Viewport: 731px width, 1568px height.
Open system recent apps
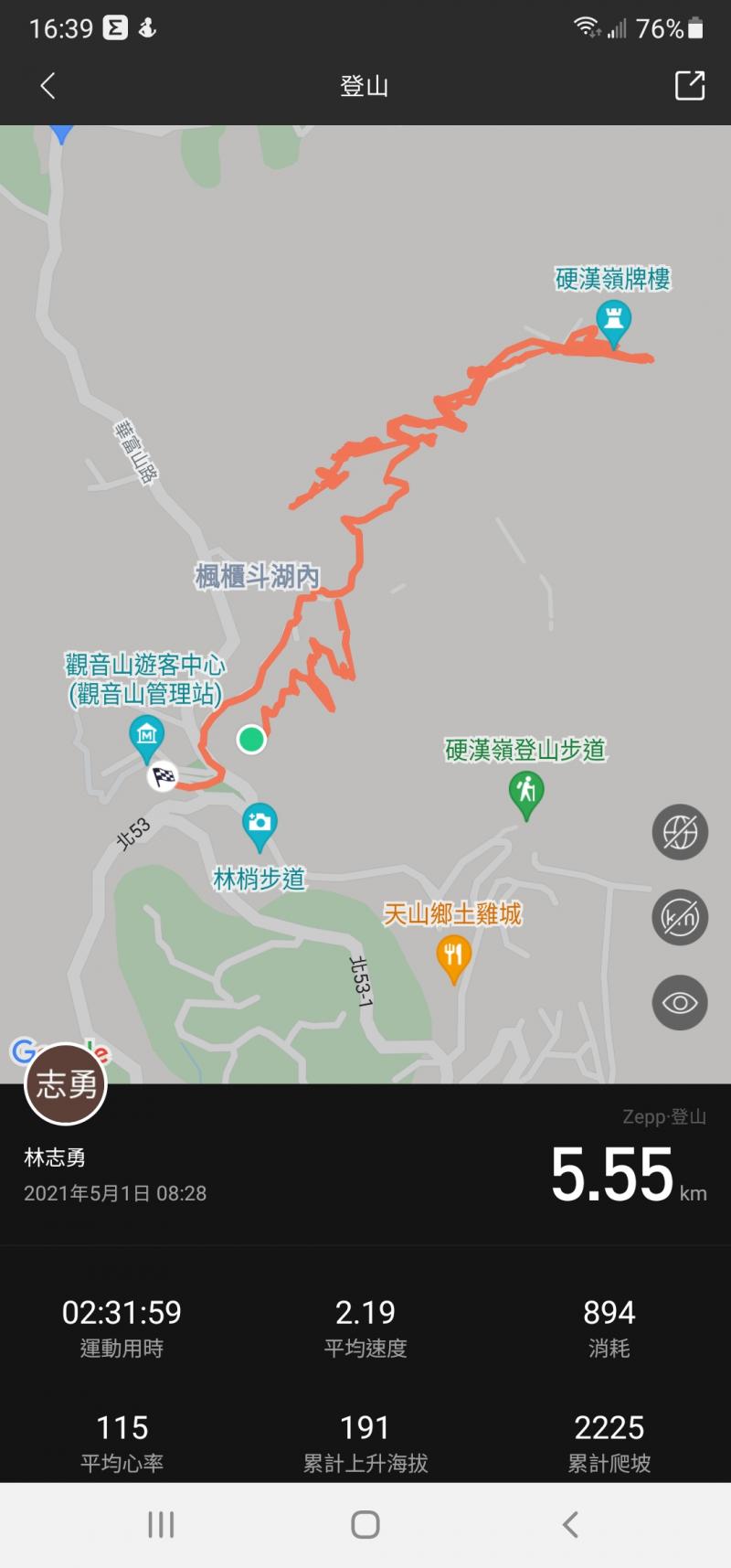(161, 1524)
